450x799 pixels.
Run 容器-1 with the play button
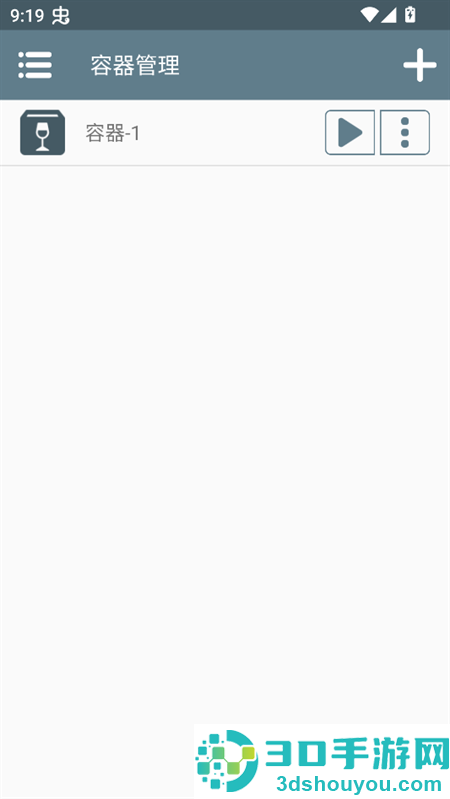tap(350, 132)
